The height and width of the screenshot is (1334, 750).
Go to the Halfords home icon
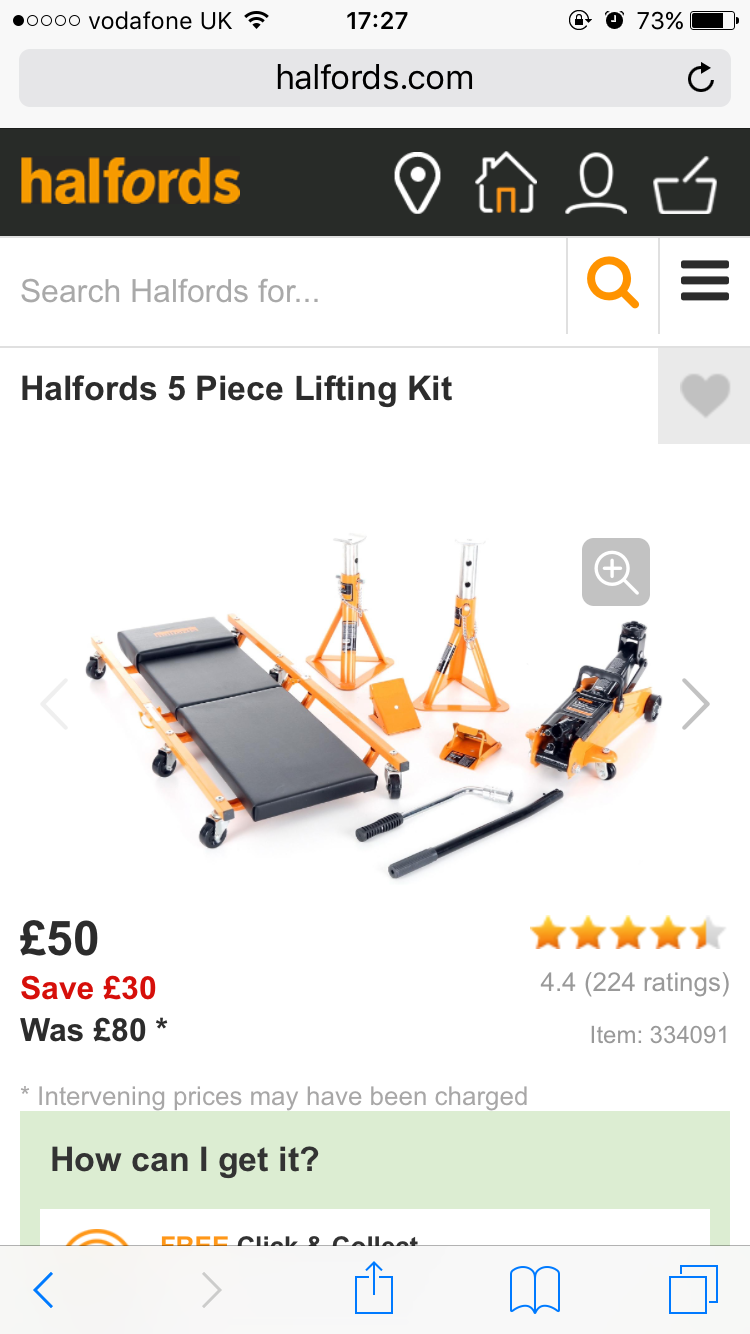[x=505, y=184]
